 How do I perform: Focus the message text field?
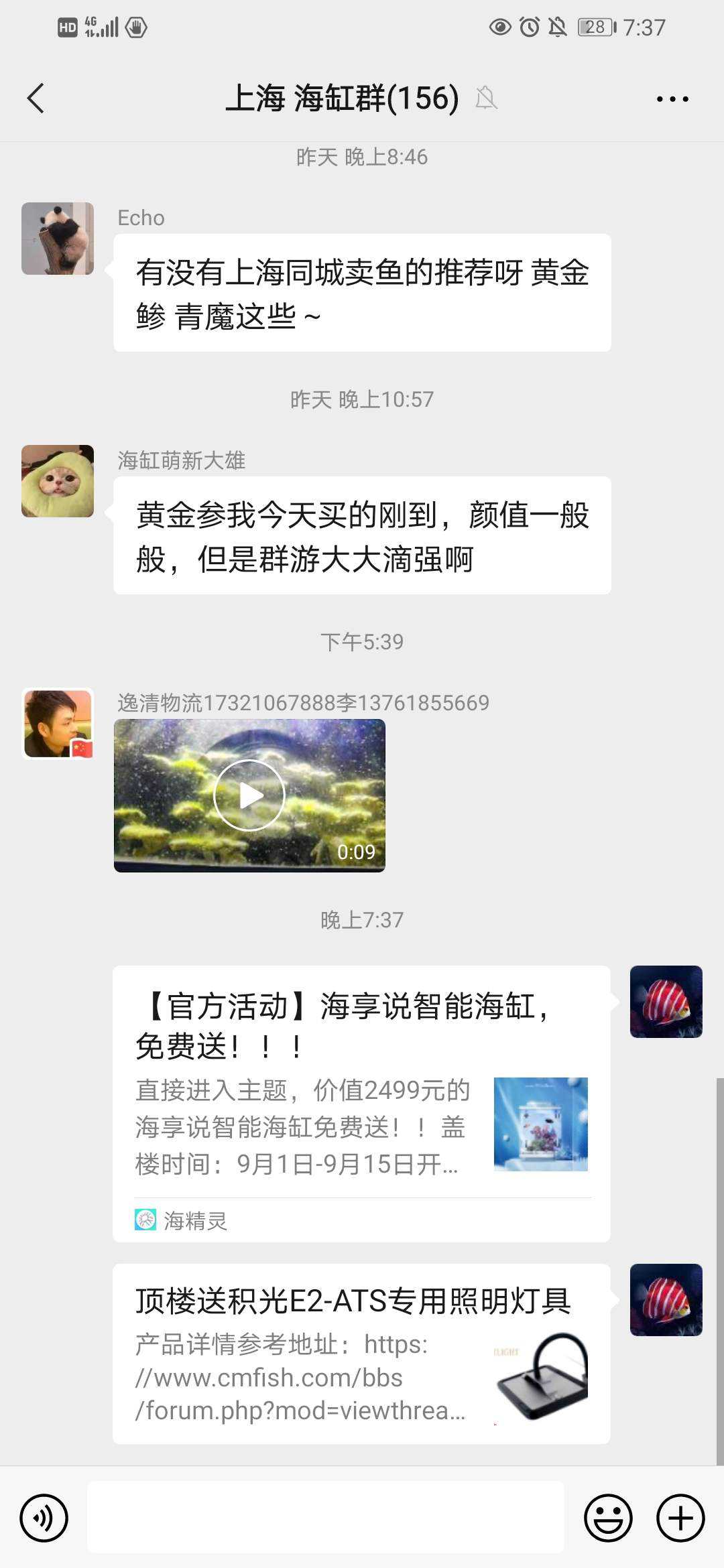tap(326, 1518)
